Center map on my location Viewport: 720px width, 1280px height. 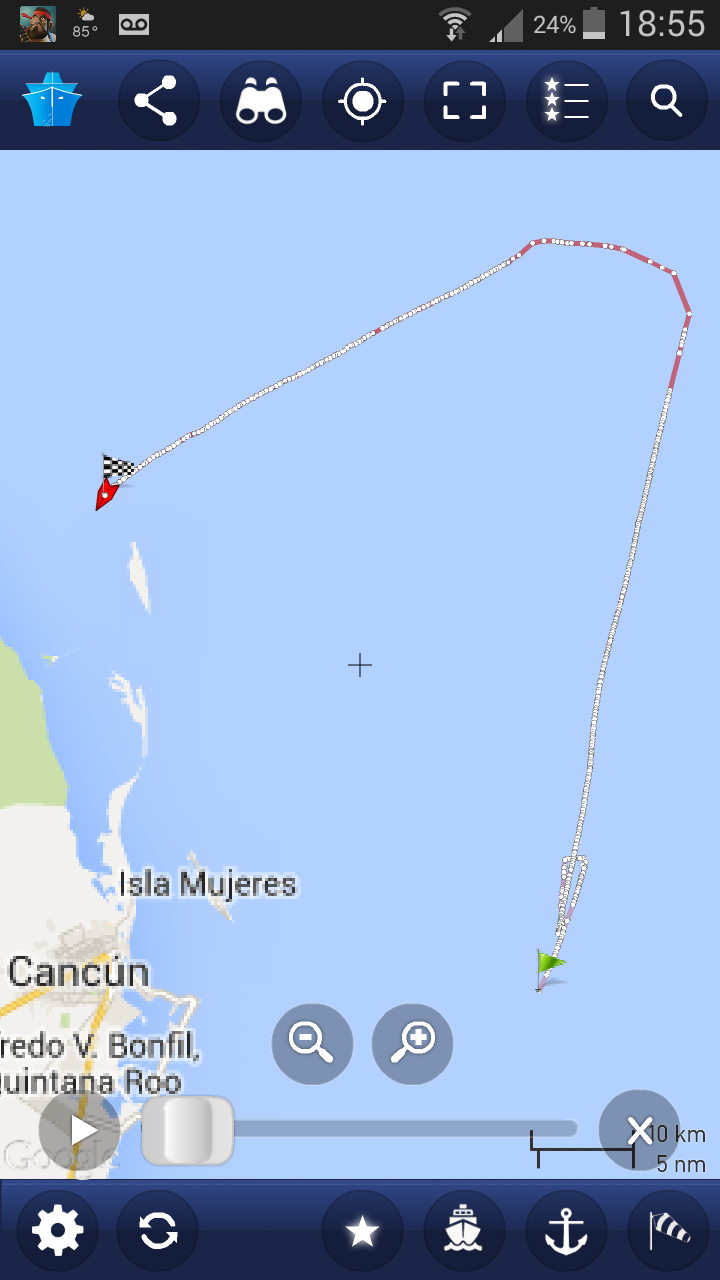362,101
